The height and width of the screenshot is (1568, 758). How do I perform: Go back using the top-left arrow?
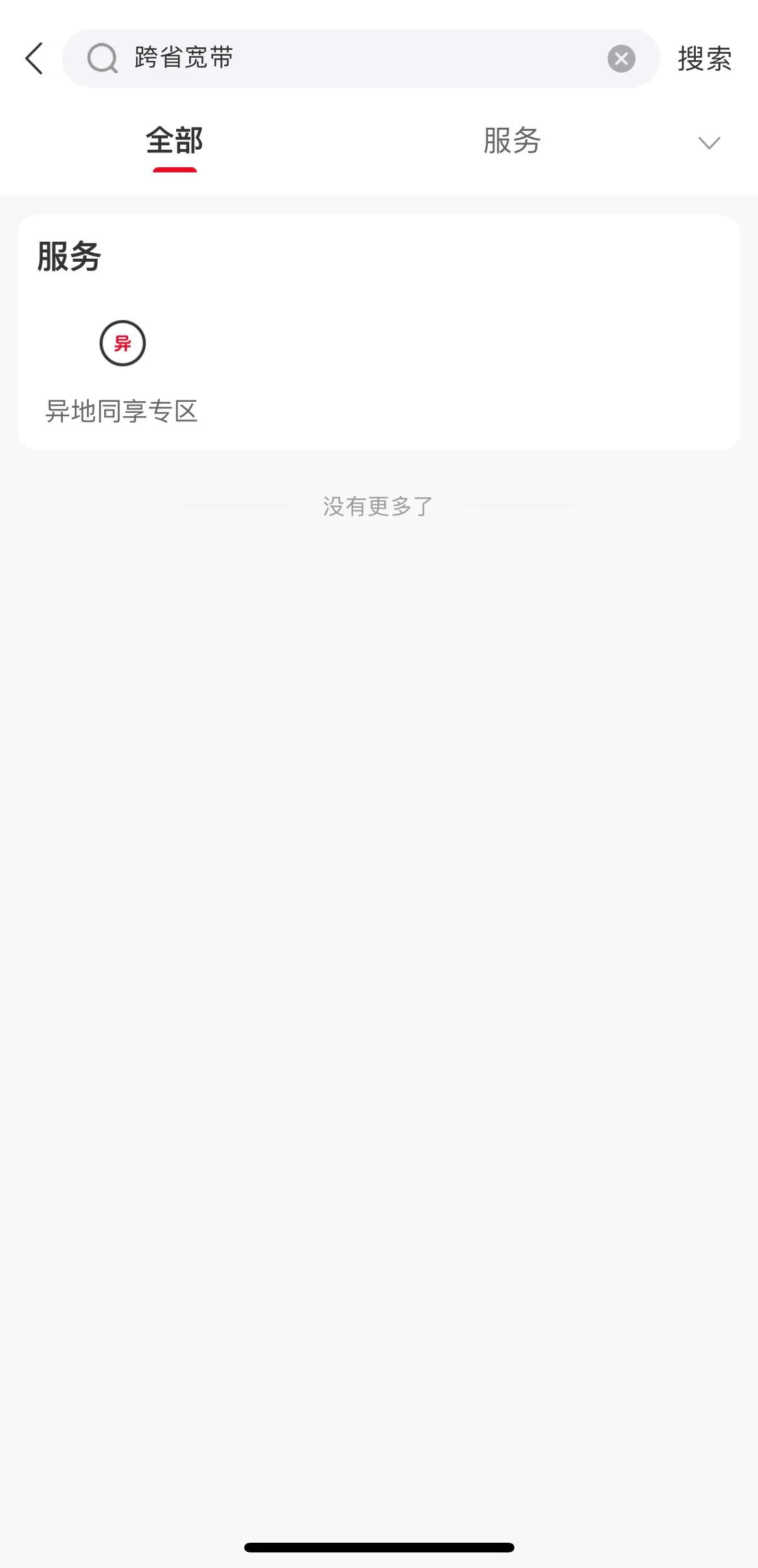click(x=34, y=58)
